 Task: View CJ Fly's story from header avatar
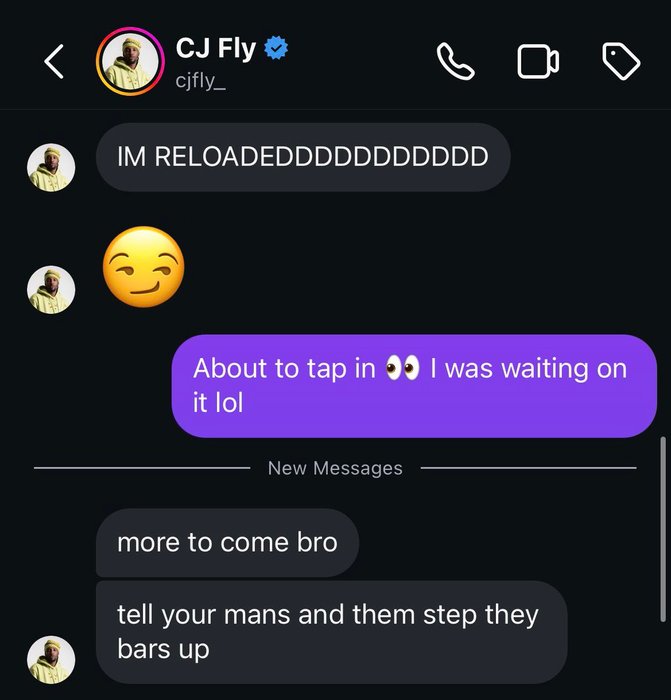(x=130, y=62)
